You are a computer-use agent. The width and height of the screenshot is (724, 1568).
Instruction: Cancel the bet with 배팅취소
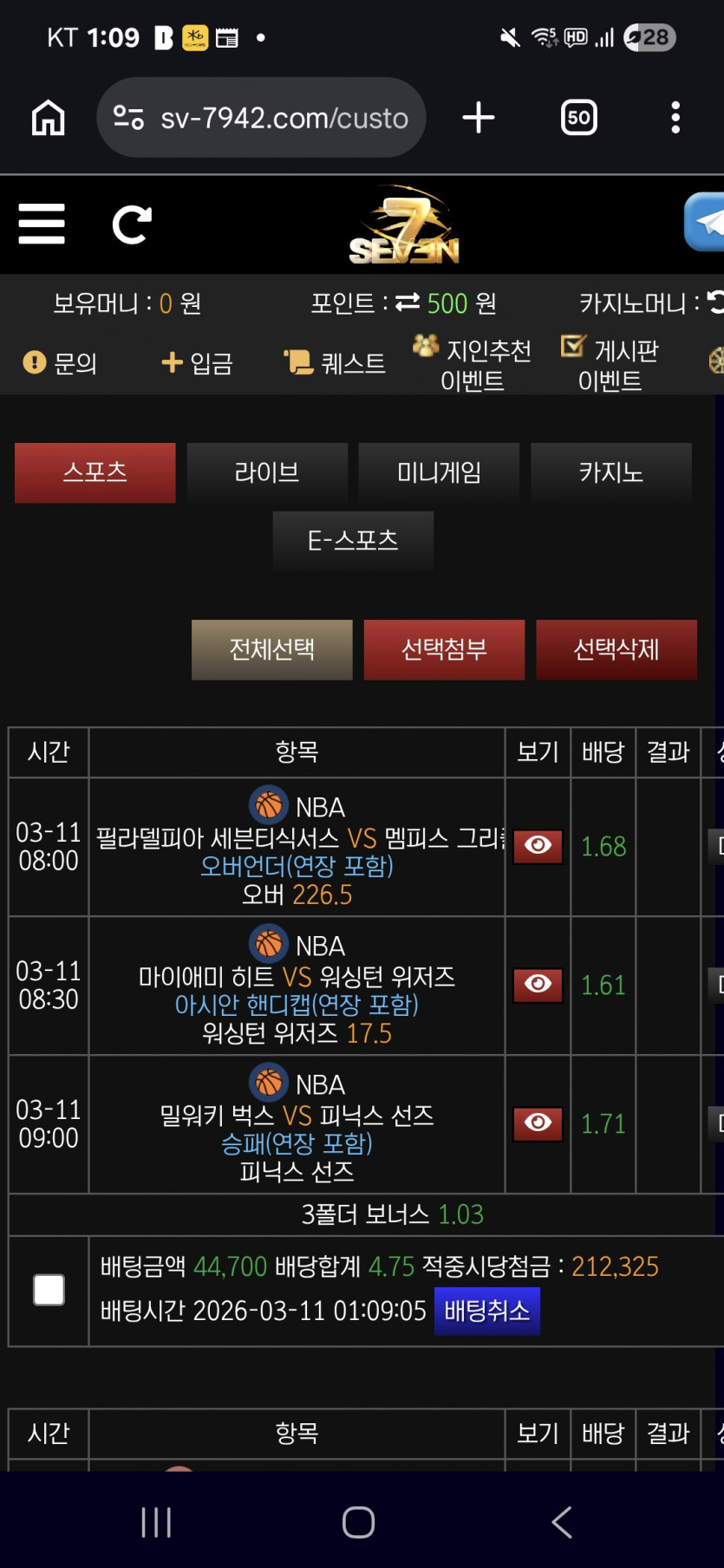[x=487, y=1311]
